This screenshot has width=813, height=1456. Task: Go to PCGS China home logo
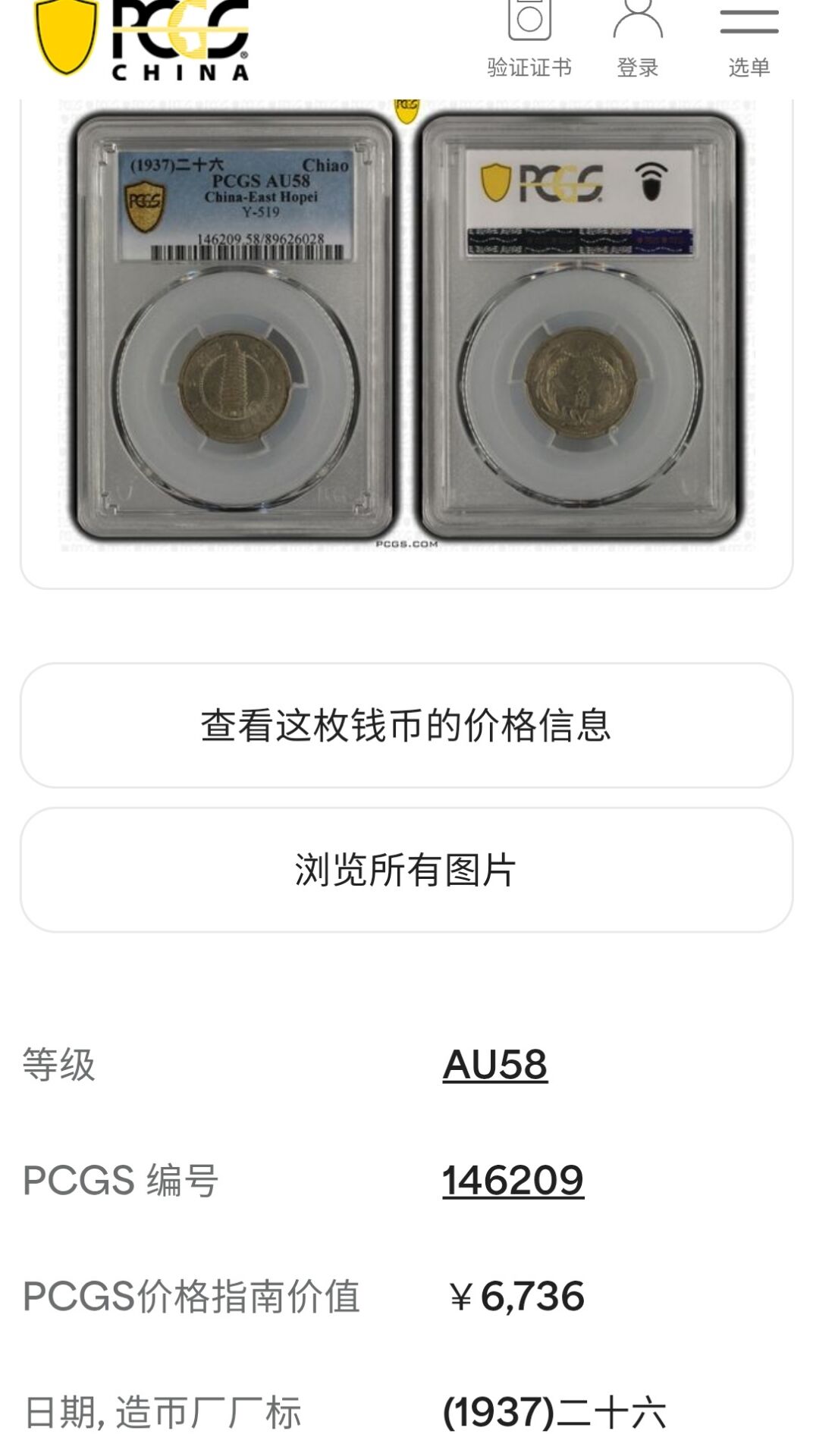143,39
